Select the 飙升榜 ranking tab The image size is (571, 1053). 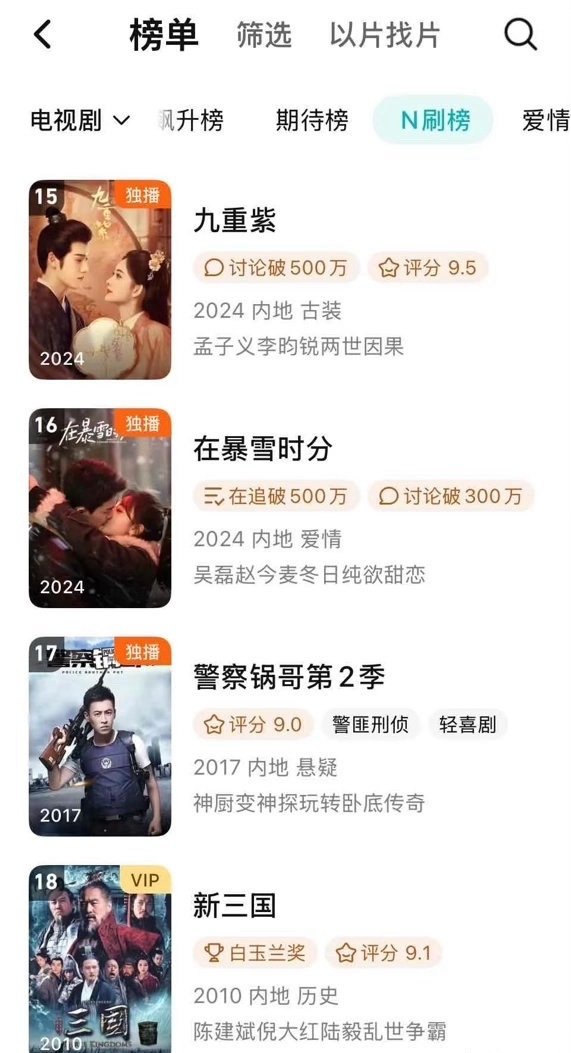pyautogui.click(x=192, y=121)
